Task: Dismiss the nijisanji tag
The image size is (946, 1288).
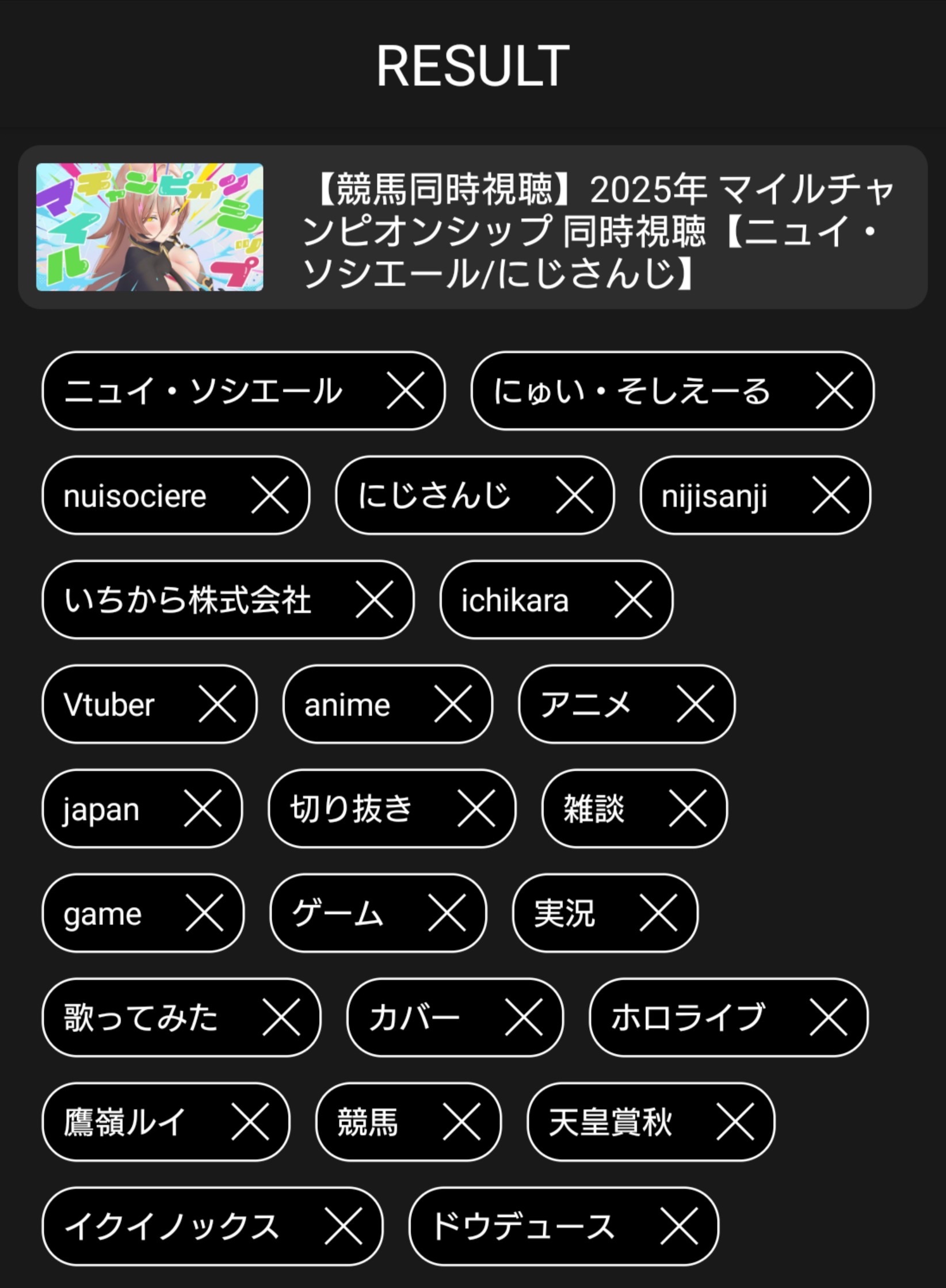Action: (830, 496)
